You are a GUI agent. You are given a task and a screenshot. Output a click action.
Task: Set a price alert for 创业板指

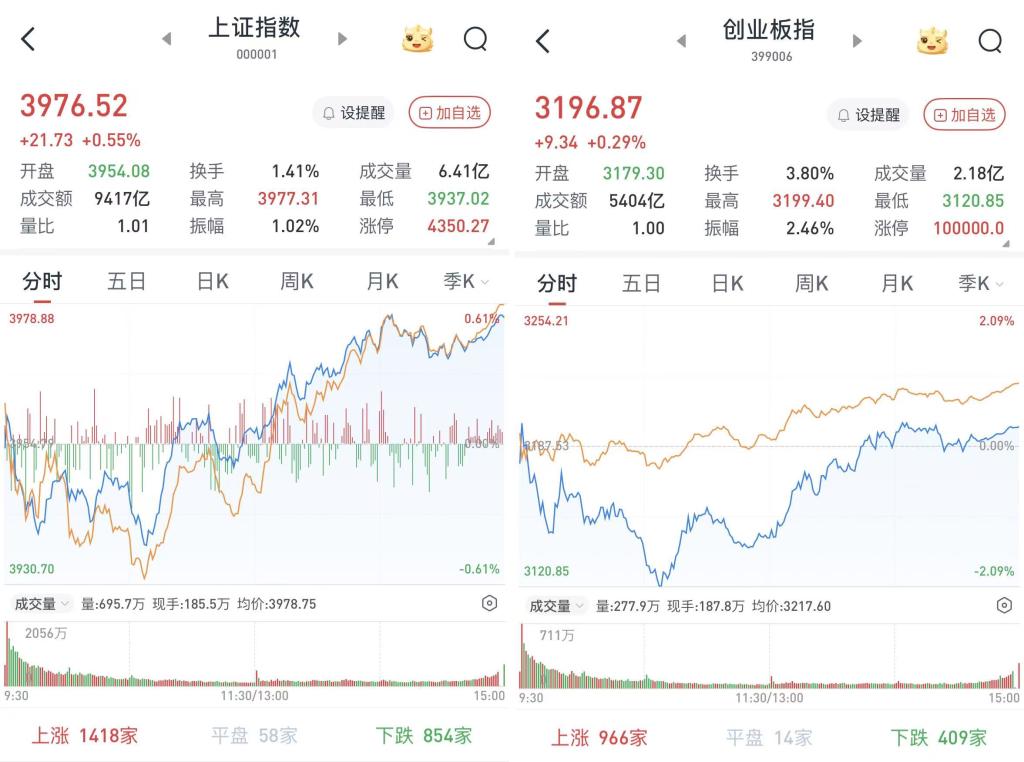[x=868, y=115]
